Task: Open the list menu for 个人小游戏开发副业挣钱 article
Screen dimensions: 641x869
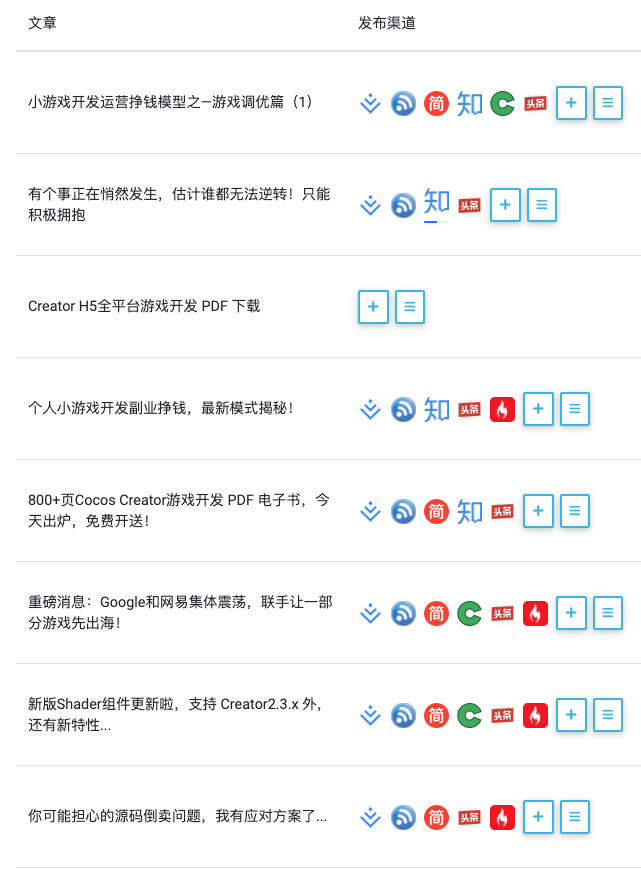Action: pos(574,409)
